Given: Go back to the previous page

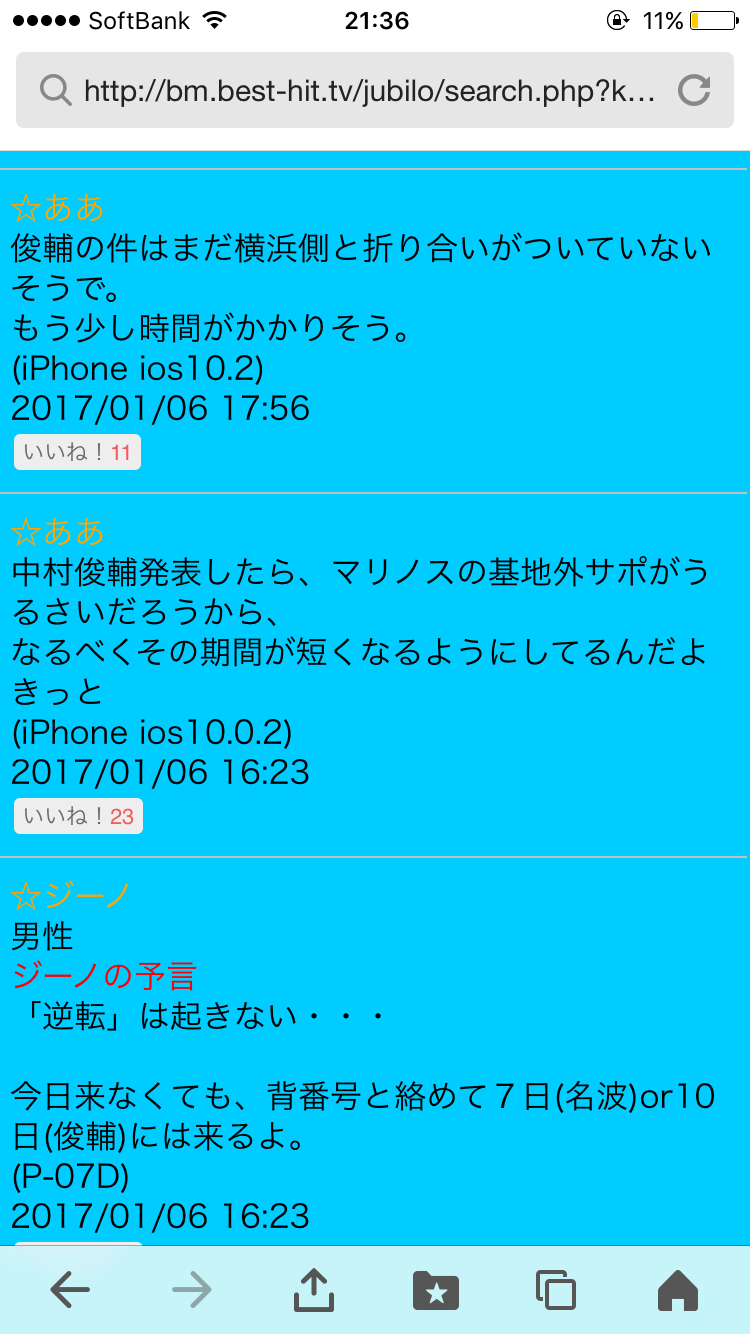Looking at the screenshot, I should pos(70,1290).
